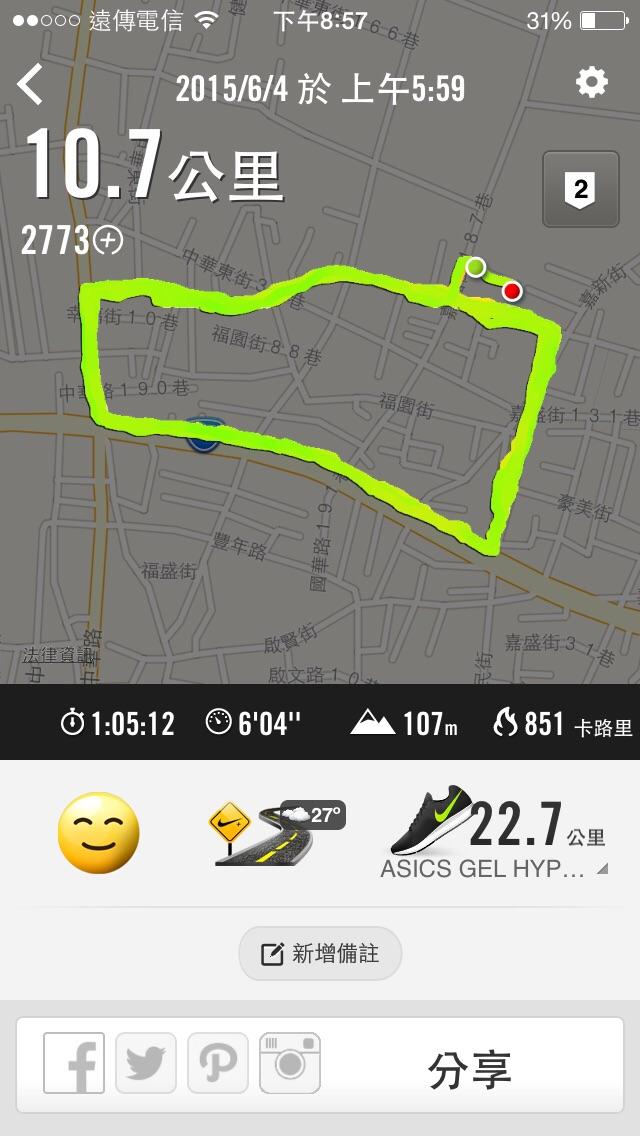The height and width of the screenshot is (1136, 640).
Task: Open the badge marked 2 on the map
Action: [580, 189]
